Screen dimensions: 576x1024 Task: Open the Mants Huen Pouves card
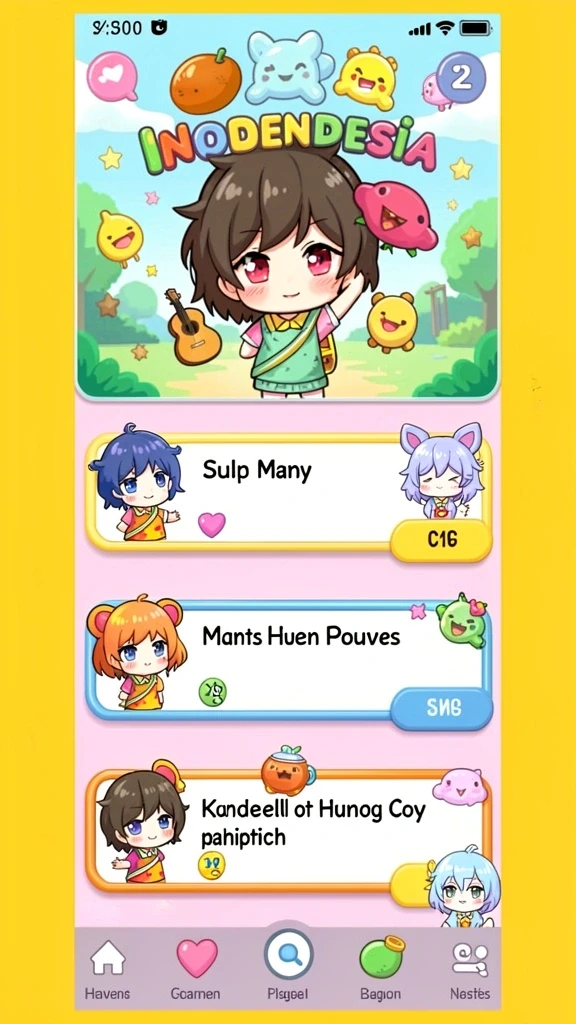tap(289, 660)
